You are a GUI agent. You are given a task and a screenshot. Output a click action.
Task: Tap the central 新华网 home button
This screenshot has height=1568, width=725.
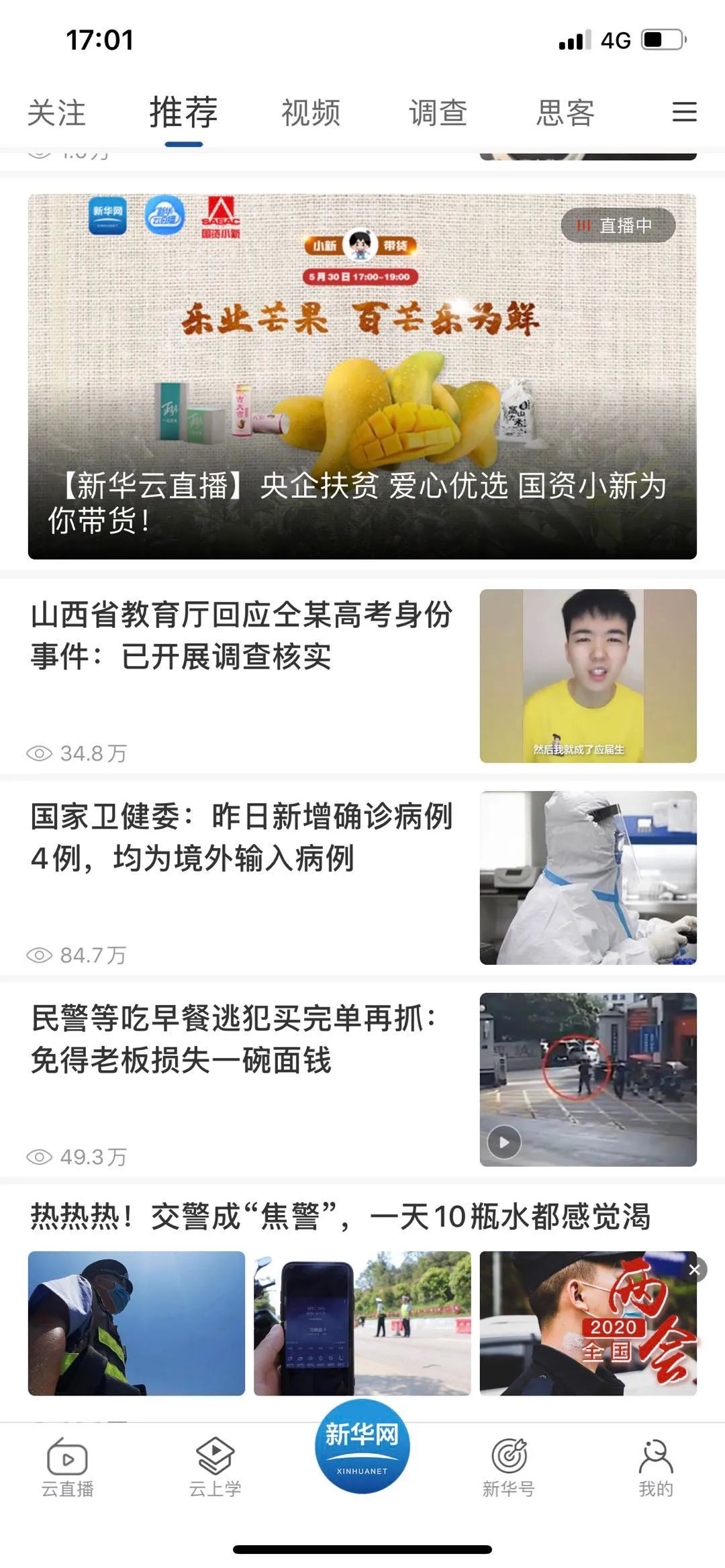pyautogui.click(x=362, y=1447)
